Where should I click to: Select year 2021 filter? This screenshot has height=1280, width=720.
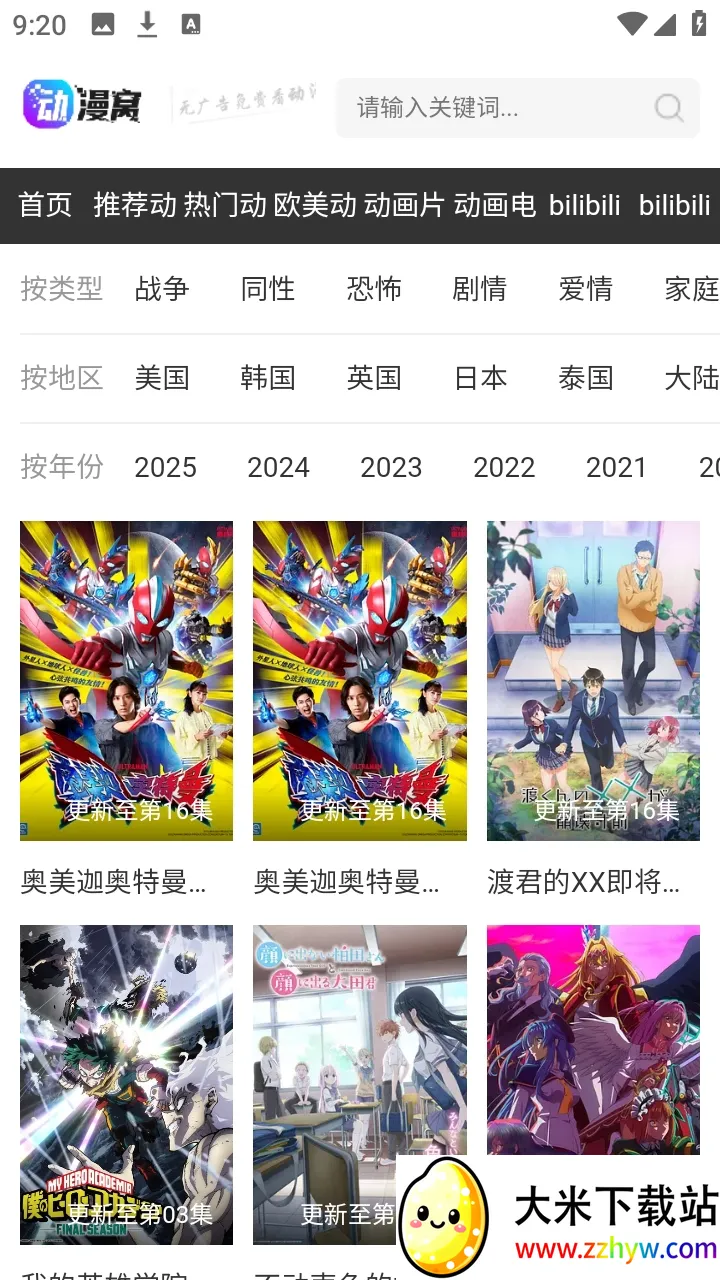(616, 467)
